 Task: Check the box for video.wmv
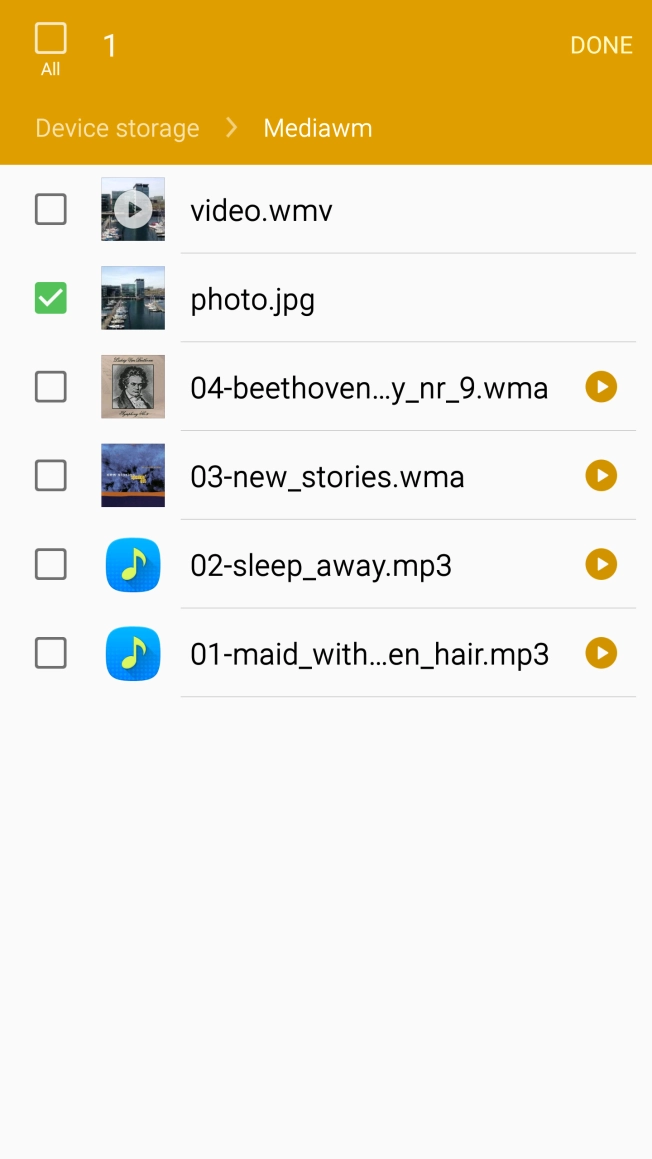(51, 210)
